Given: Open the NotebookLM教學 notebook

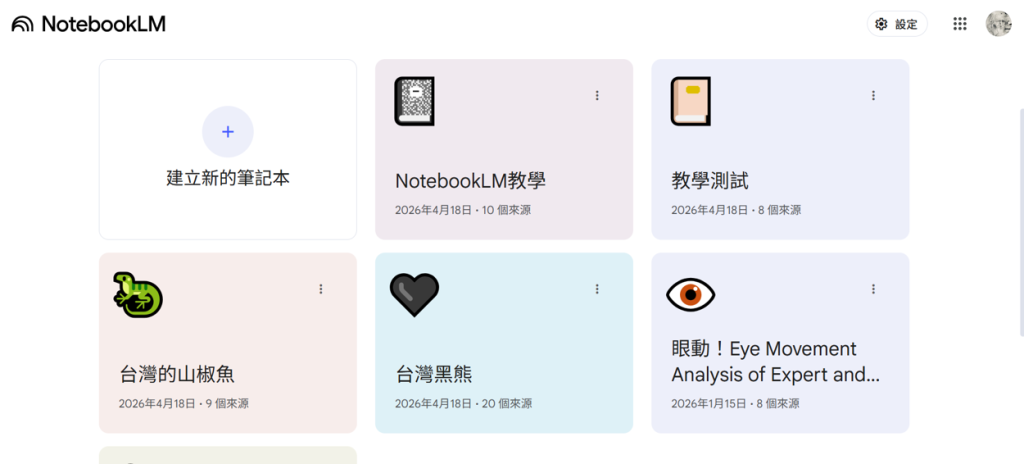Looking at the screenshot, I should pyautogui.click(x=470, y=181).
